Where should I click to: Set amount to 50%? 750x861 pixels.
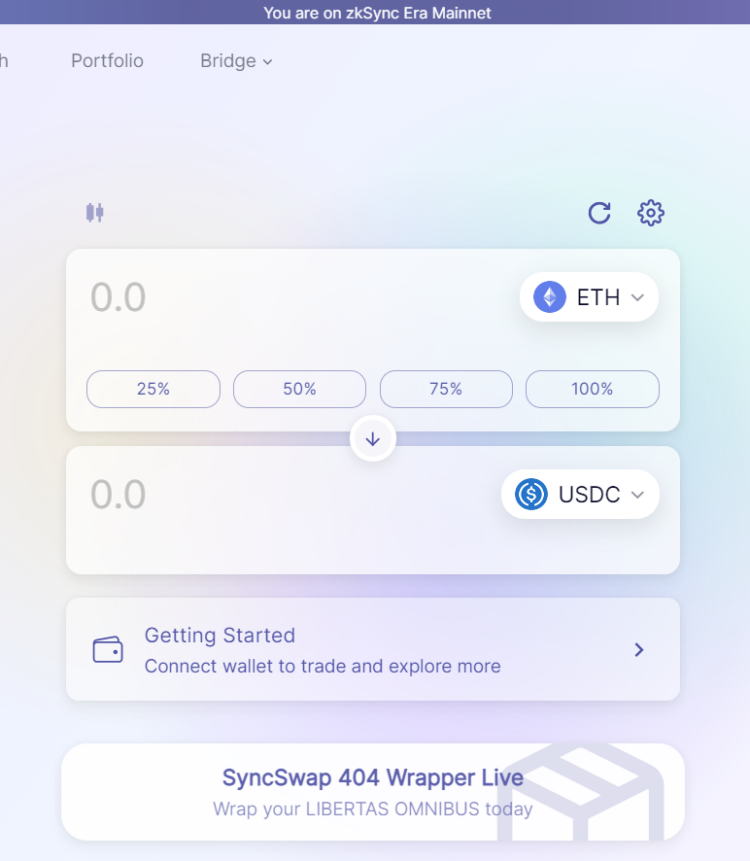pos(299,389)
